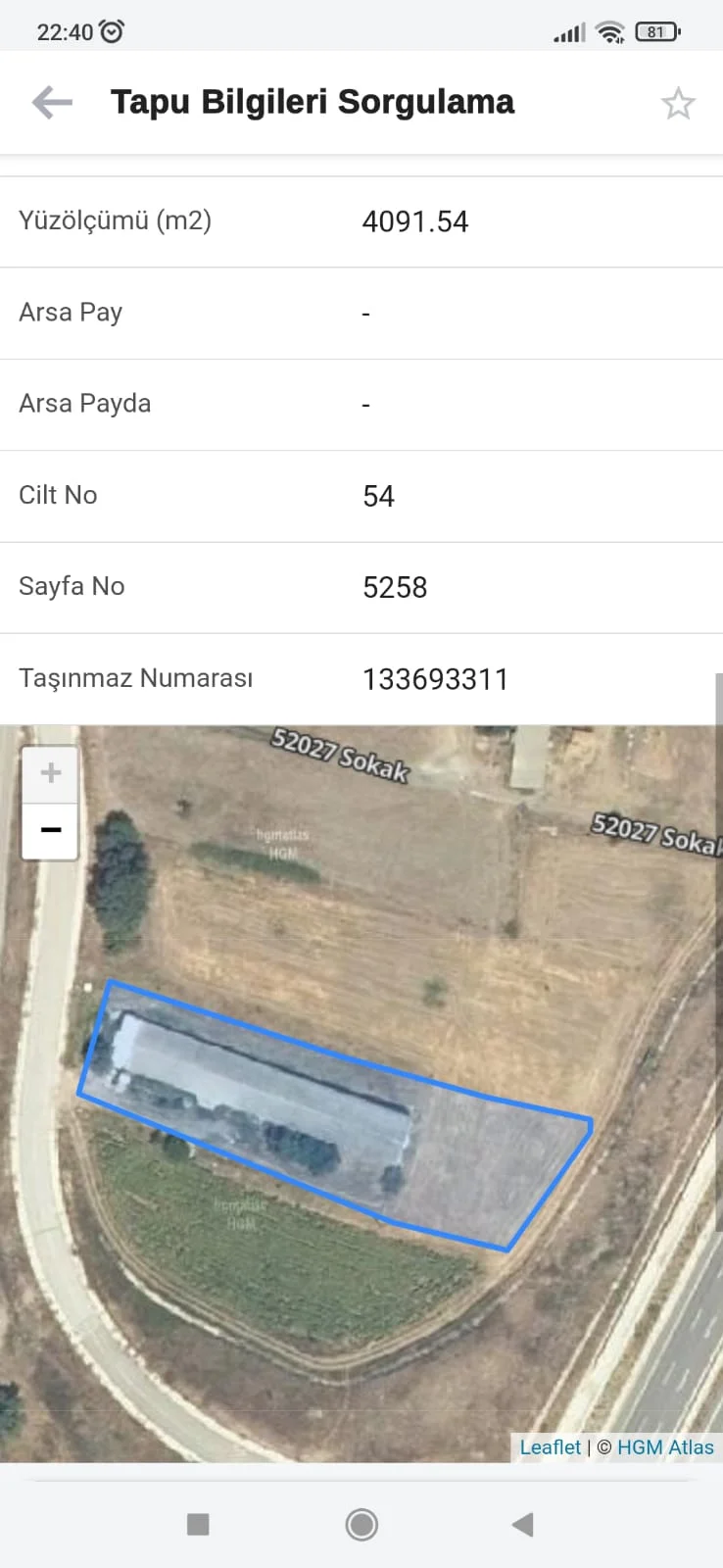Zoom out on the map

50,831
